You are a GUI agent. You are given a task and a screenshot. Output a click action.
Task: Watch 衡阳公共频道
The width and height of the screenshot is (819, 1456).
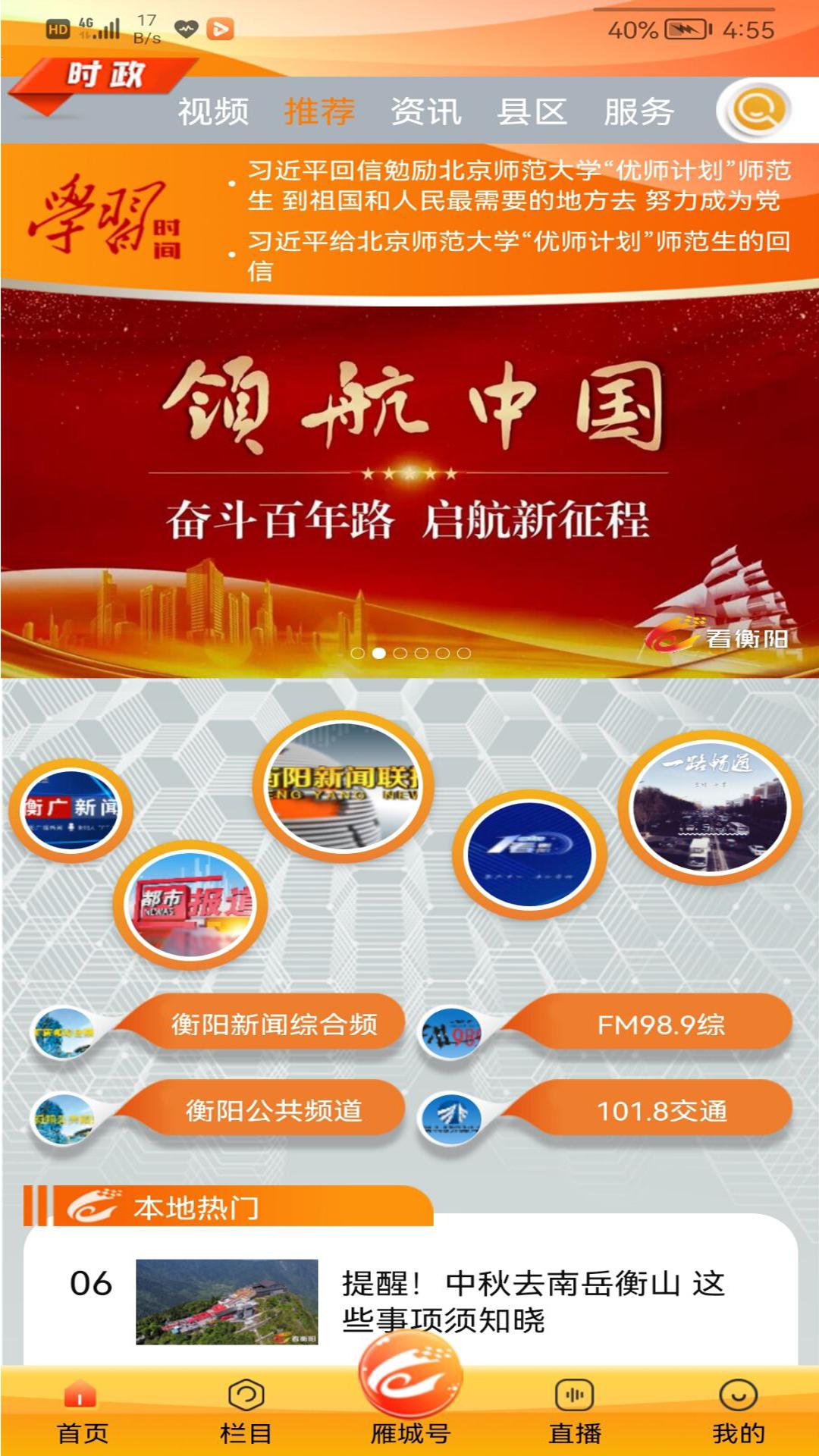point(273,1111)
